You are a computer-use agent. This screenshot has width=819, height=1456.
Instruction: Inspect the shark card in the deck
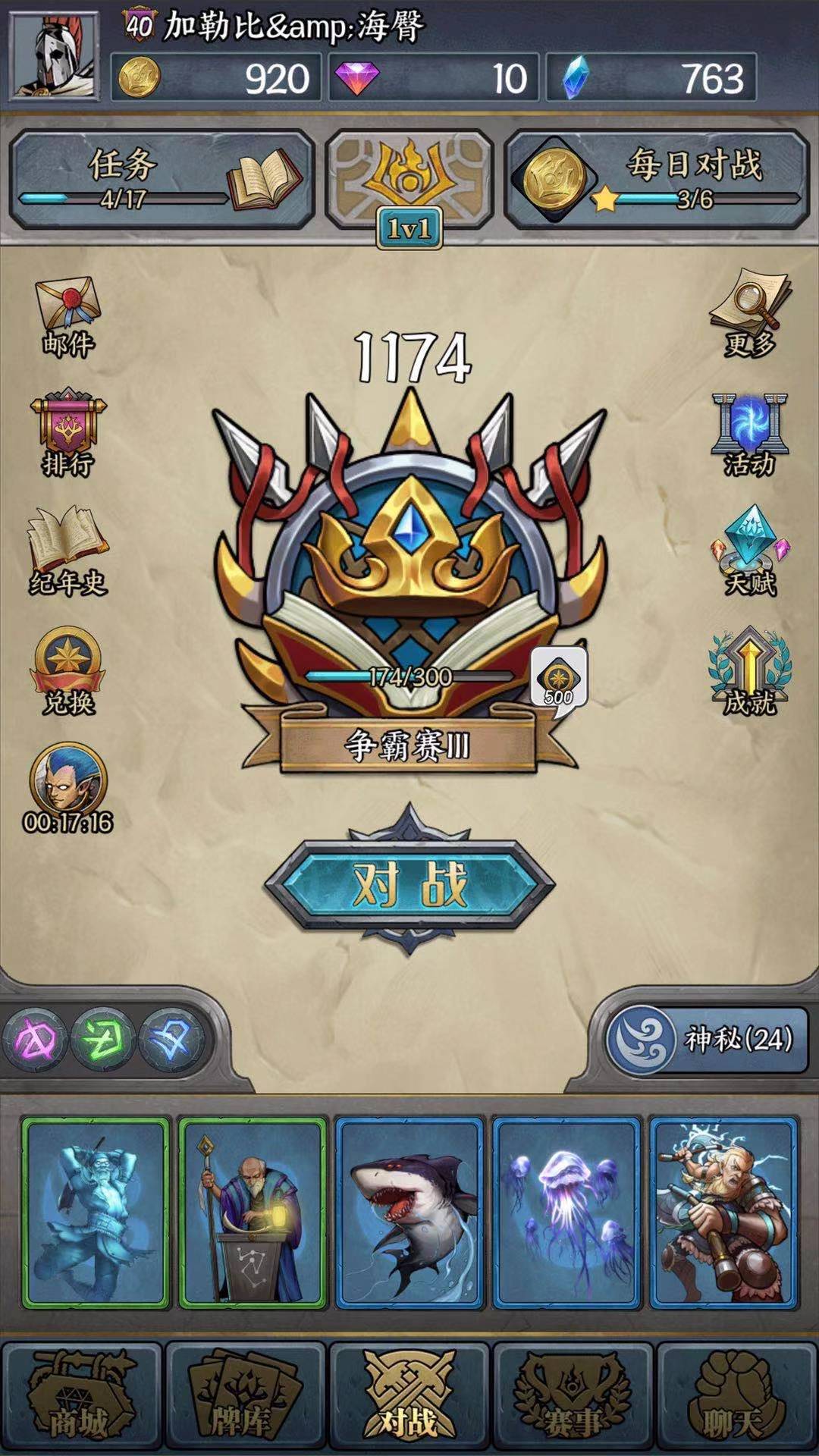pyautogui.click(x=409, y=1213)
